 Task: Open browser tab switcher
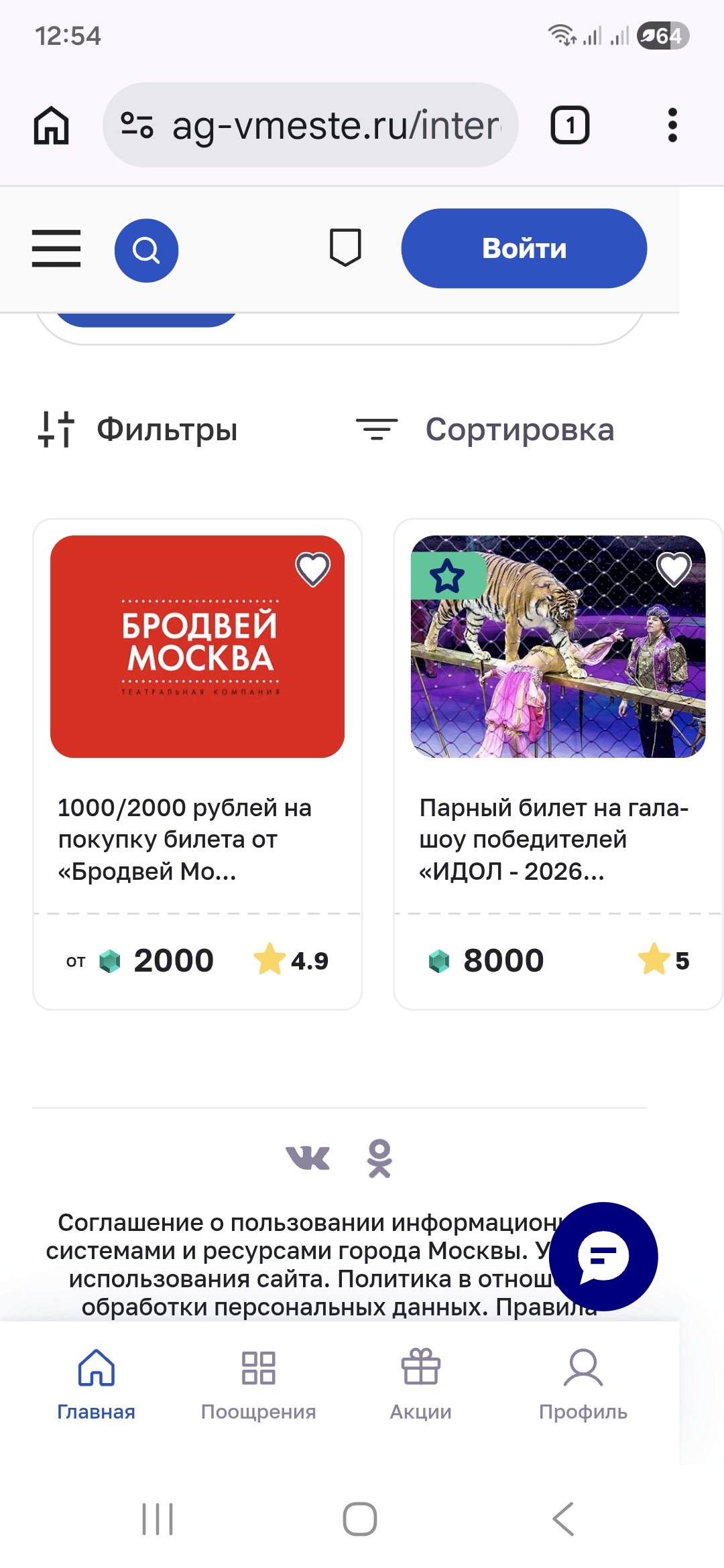point(570,125)
